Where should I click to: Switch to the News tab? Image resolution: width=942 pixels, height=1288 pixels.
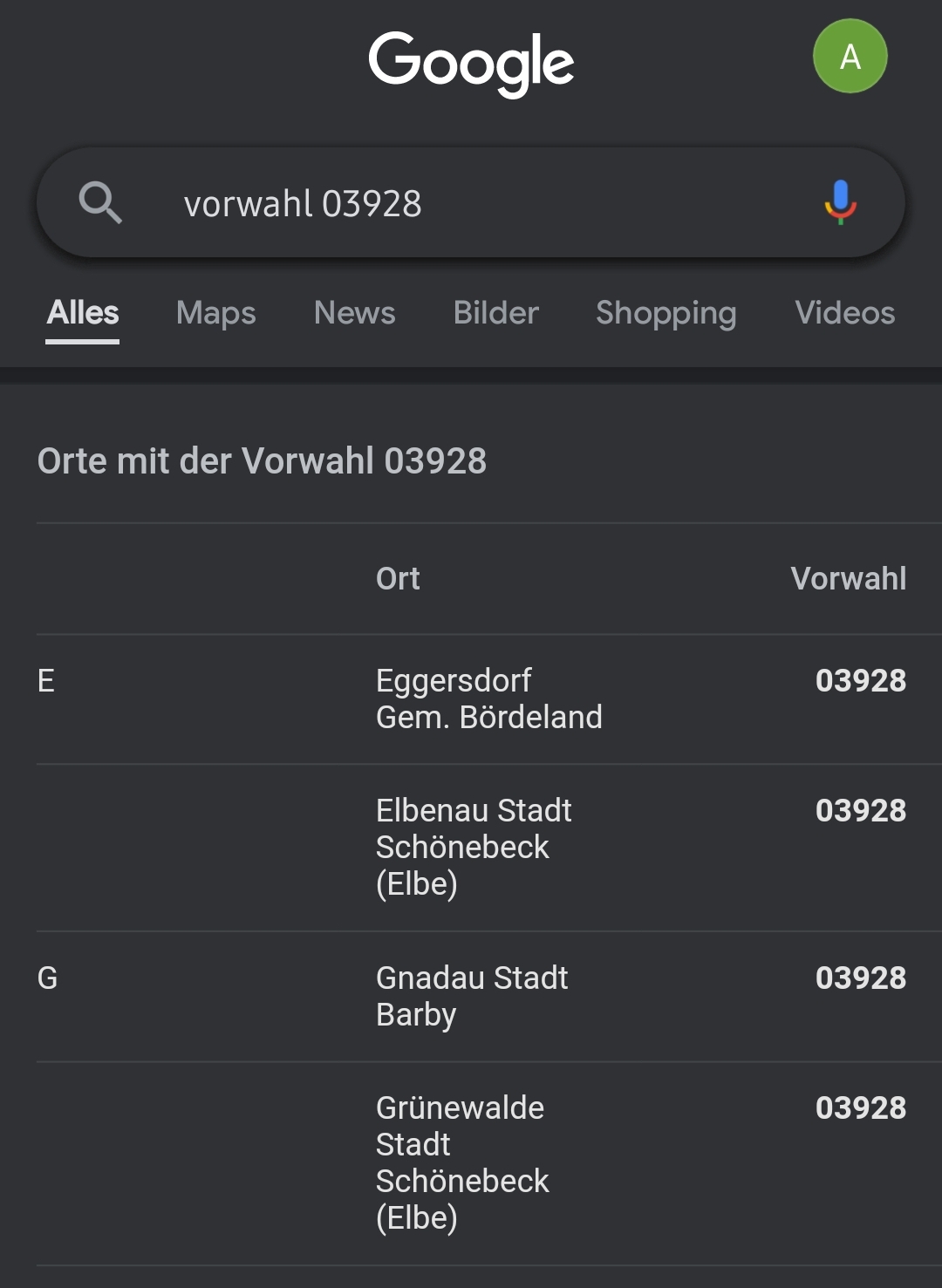(354, 313)
